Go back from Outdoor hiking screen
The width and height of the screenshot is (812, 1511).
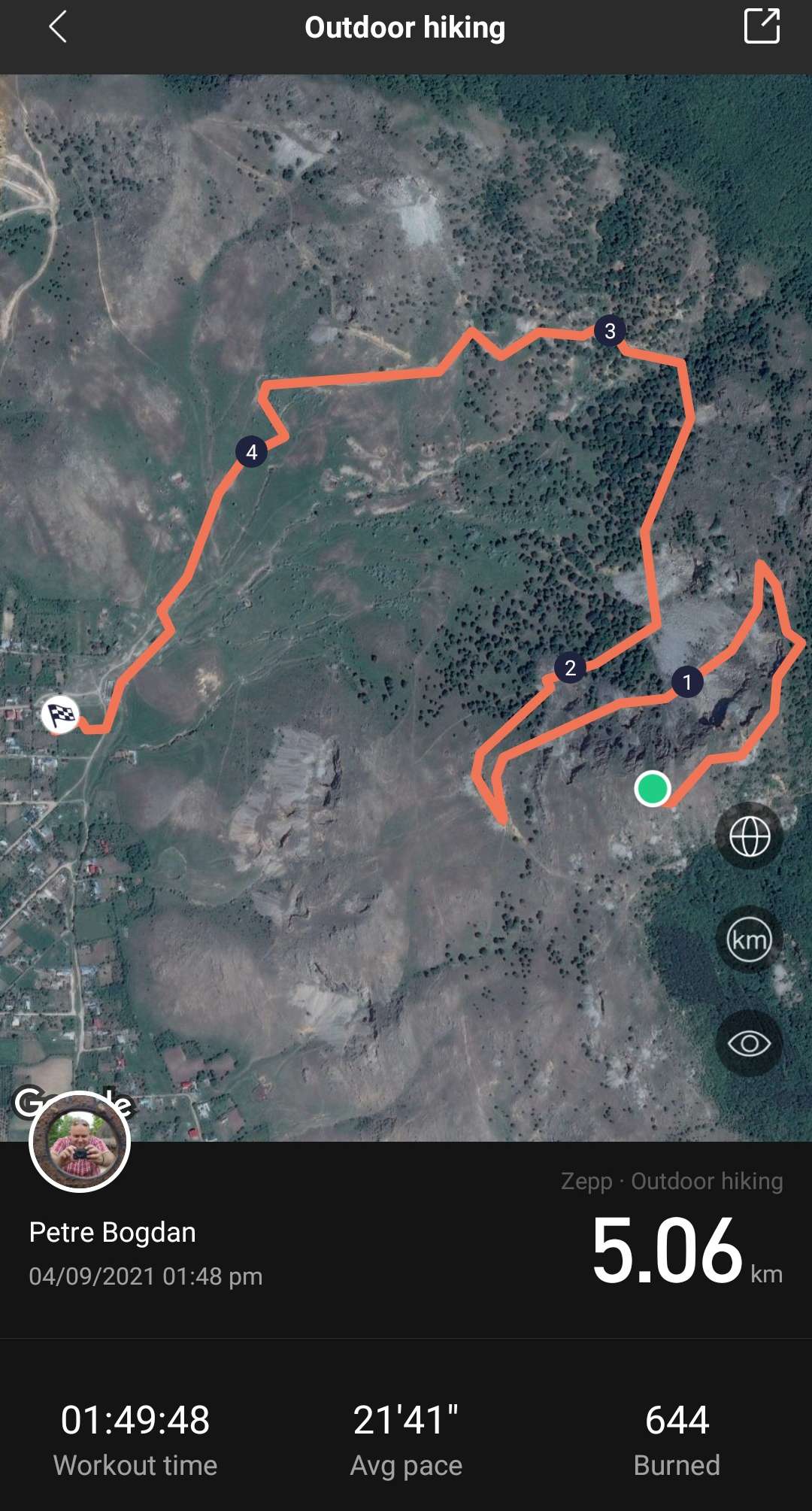[58, 28]
